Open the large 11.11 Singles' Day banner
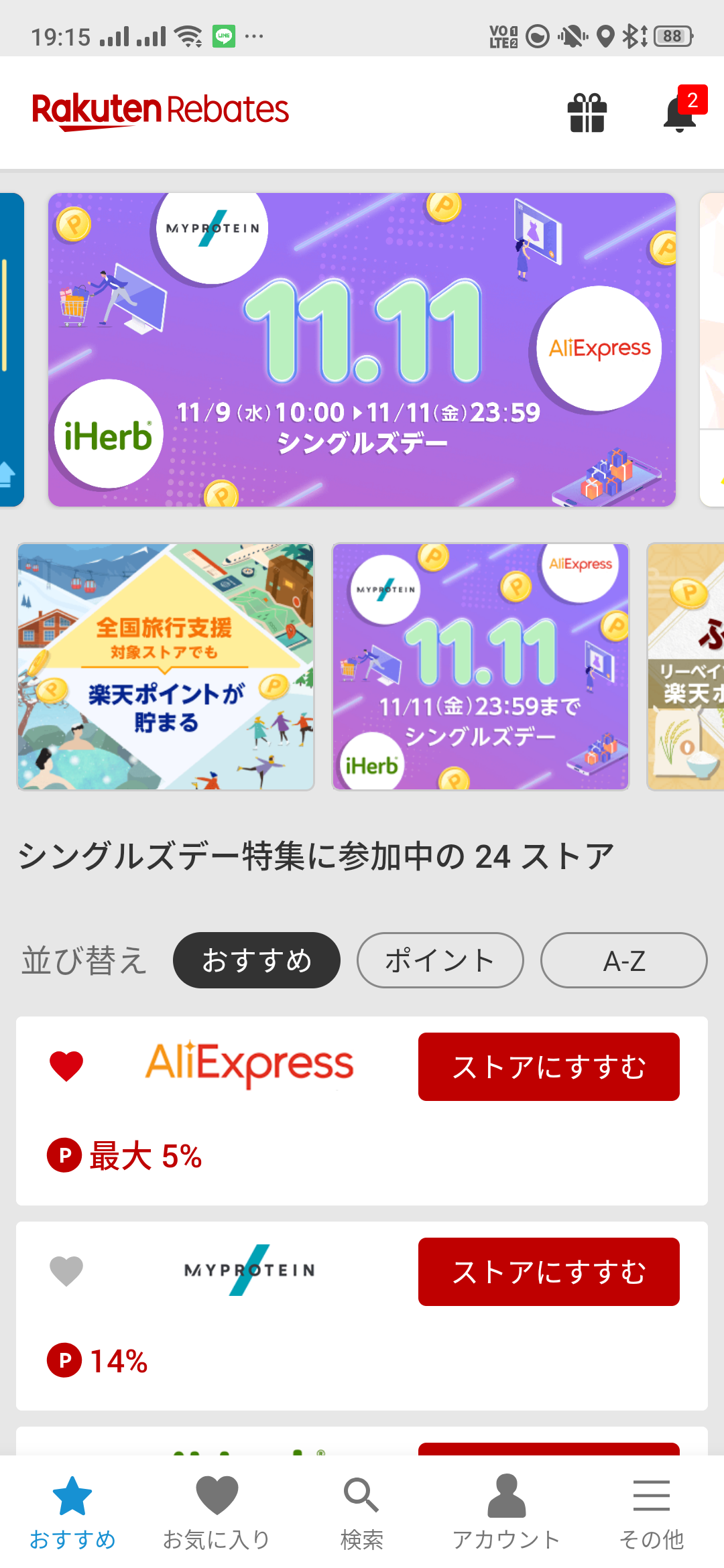Image resolution: width=724 pixels, height=1568 pixels. point(362,349)
